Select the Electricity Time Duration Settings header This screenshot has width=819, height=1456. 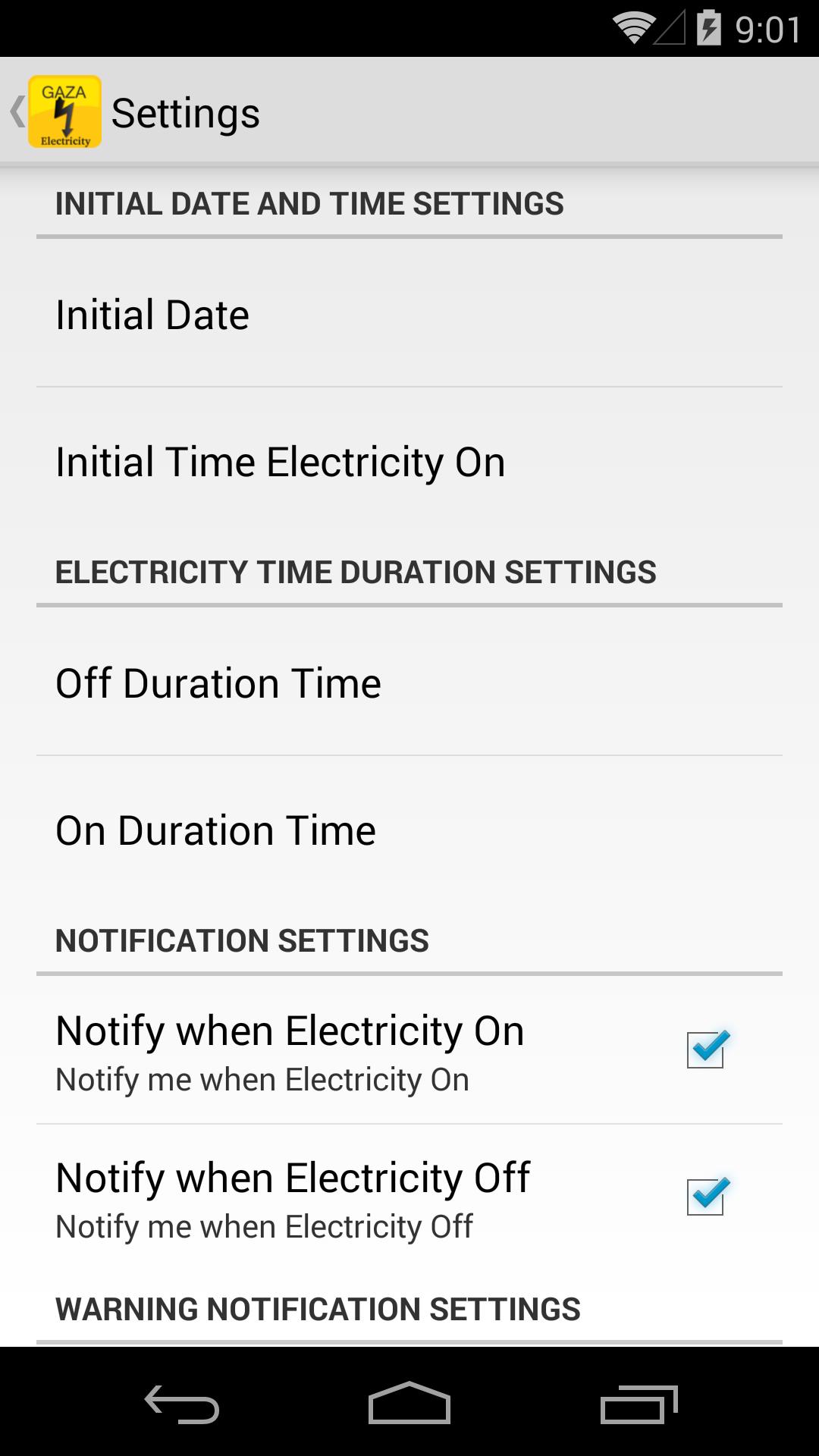click(x=356, y=572)
